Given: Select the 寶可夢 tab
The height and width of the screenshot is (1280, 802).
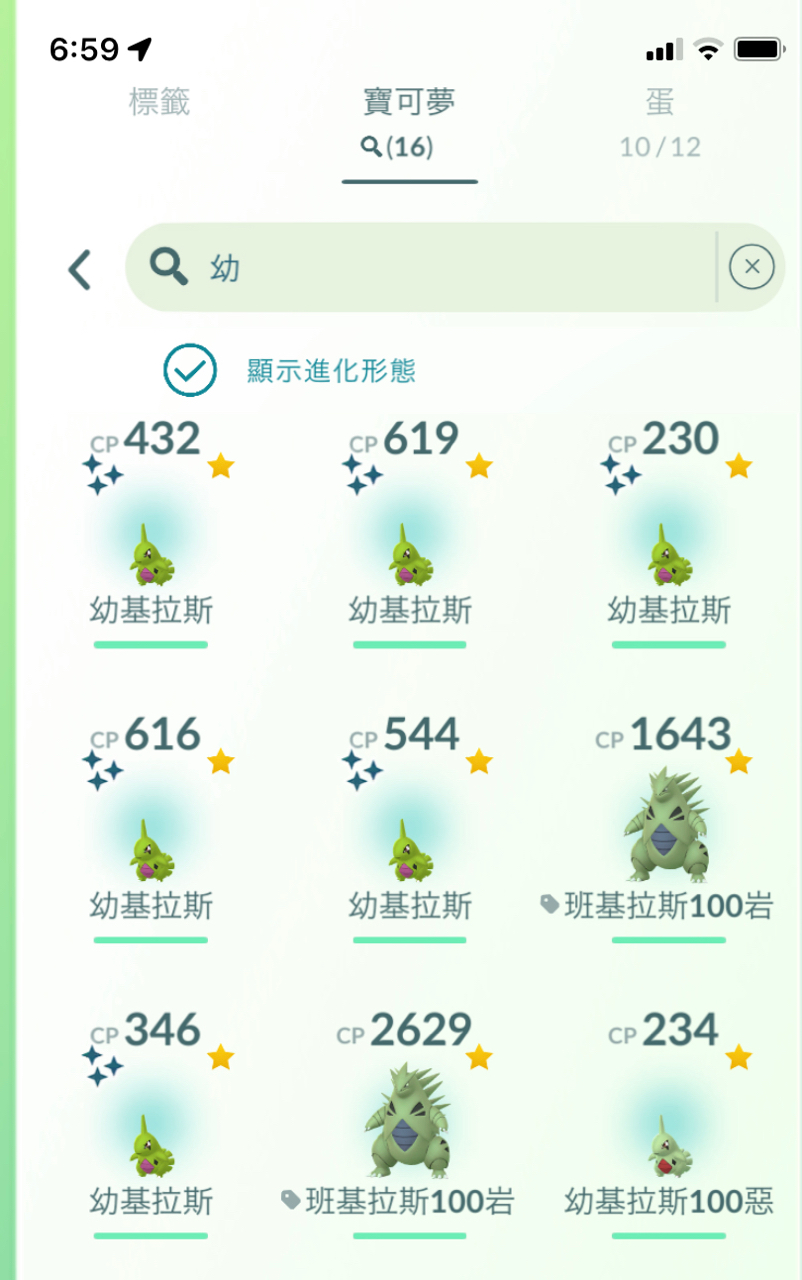Looking at the screenshot, I should pyautogui.click(x=409, y=102).
